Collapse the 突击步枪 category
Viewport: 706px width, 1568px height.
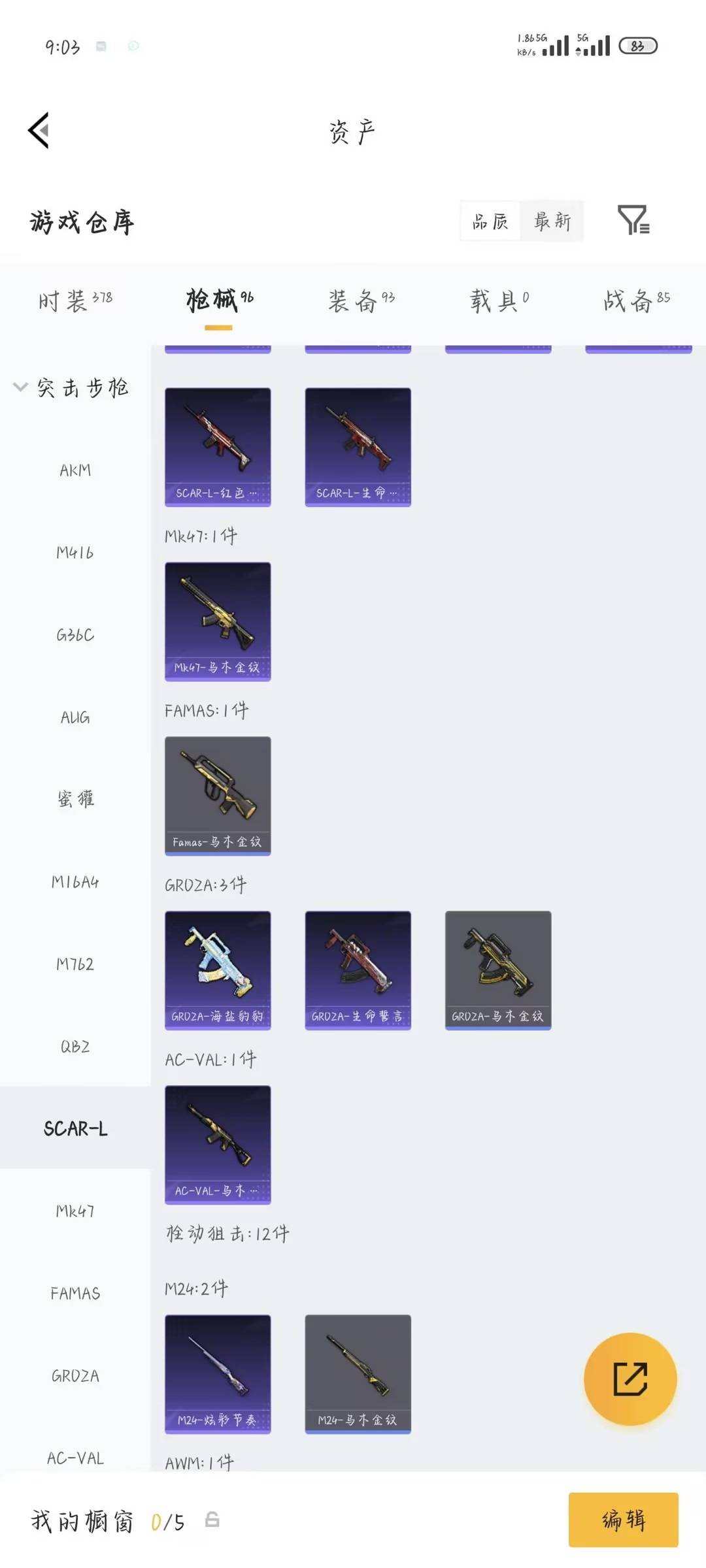72,387
